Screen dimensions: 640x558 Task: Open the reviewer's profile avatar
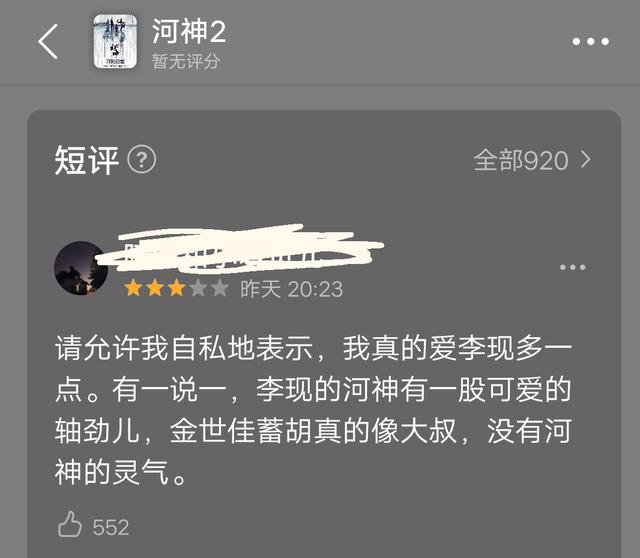81,268
